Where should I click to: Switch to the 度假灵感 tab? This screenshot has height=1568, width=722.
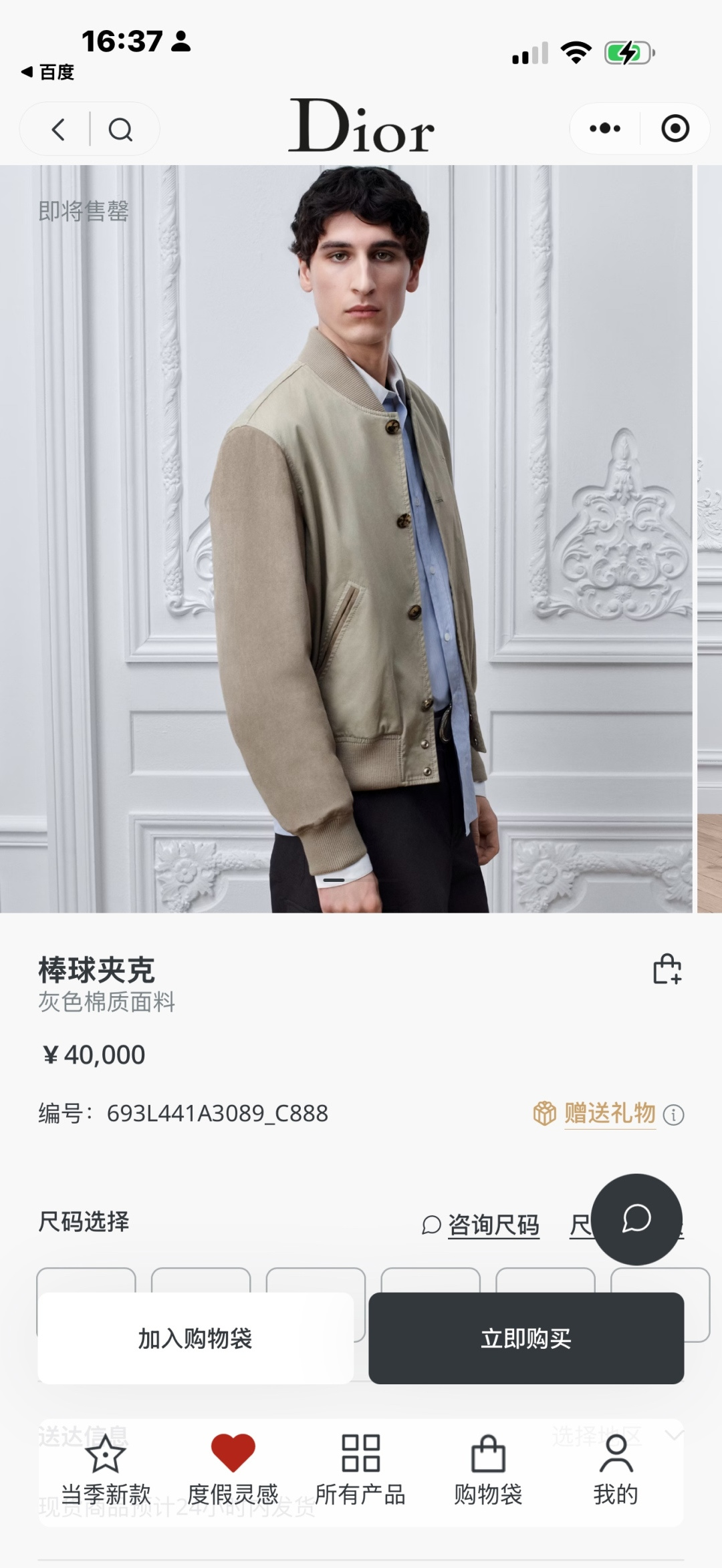(233, 1470)
